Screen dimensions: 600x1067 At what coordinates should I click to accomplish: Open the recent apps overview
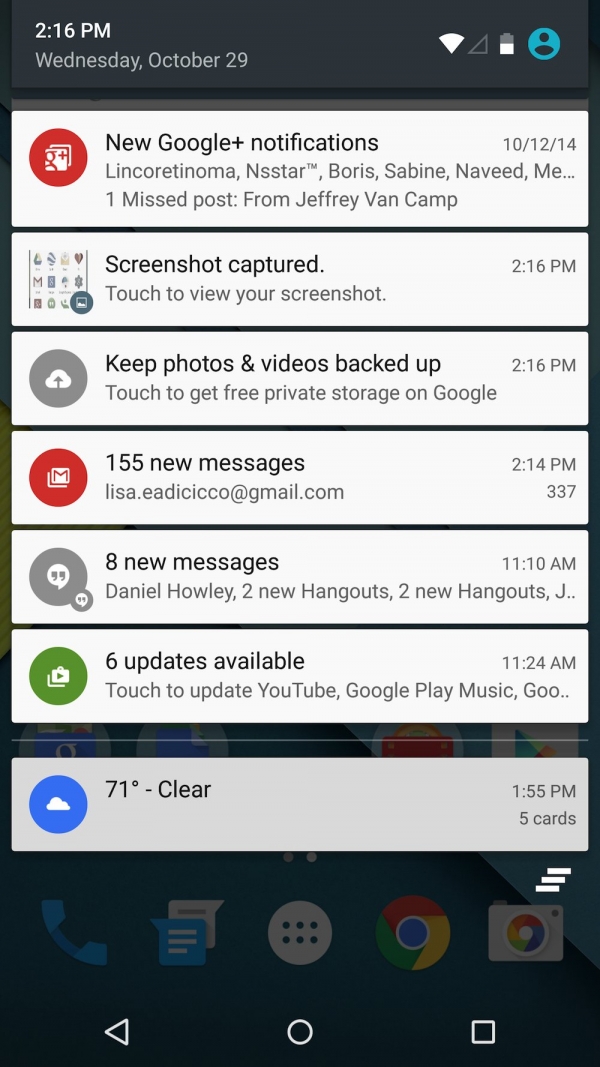pos(483,1031)
